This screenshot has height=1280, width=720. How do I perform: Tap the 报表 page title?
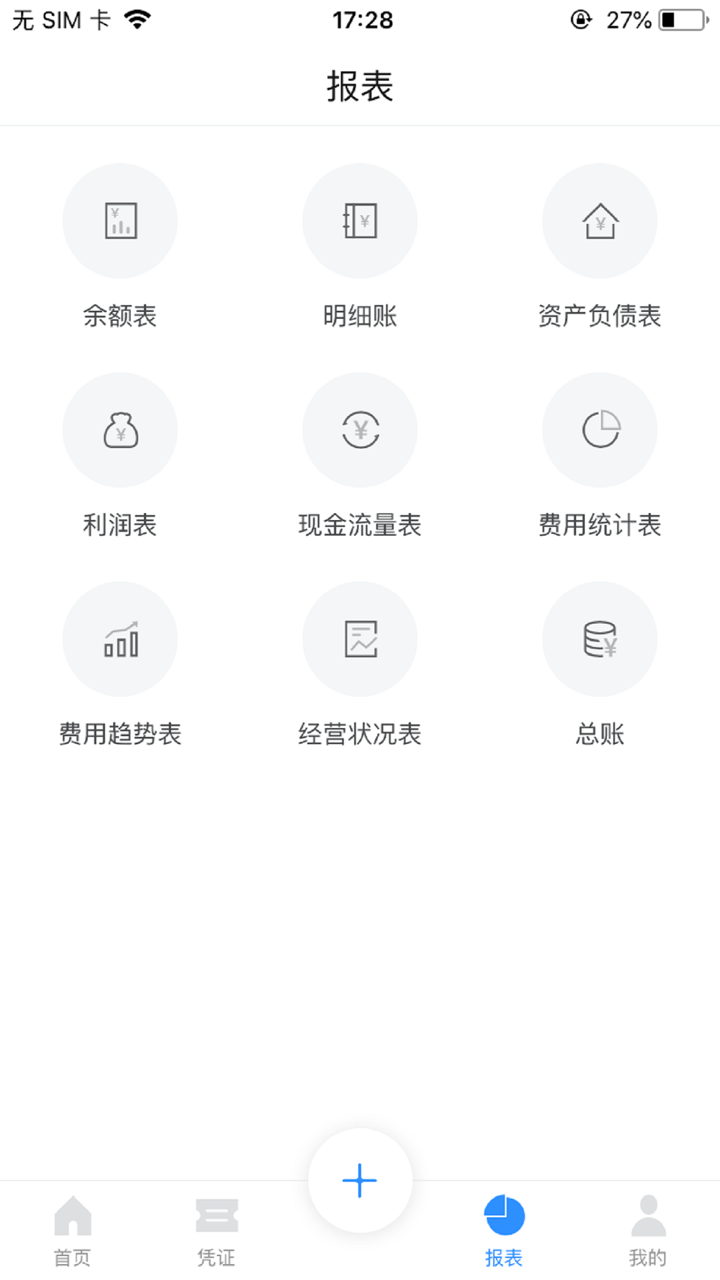(360, 87)
